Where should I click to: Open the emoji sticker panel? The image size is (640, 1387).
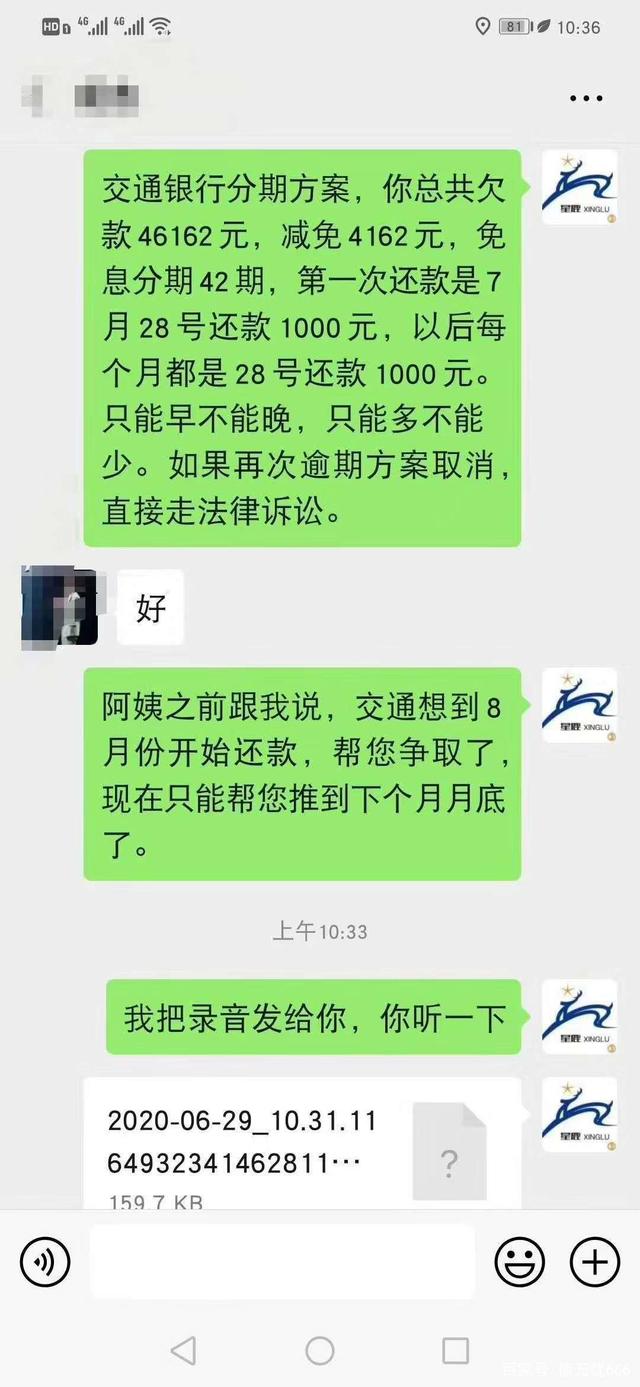(520, 1261)
